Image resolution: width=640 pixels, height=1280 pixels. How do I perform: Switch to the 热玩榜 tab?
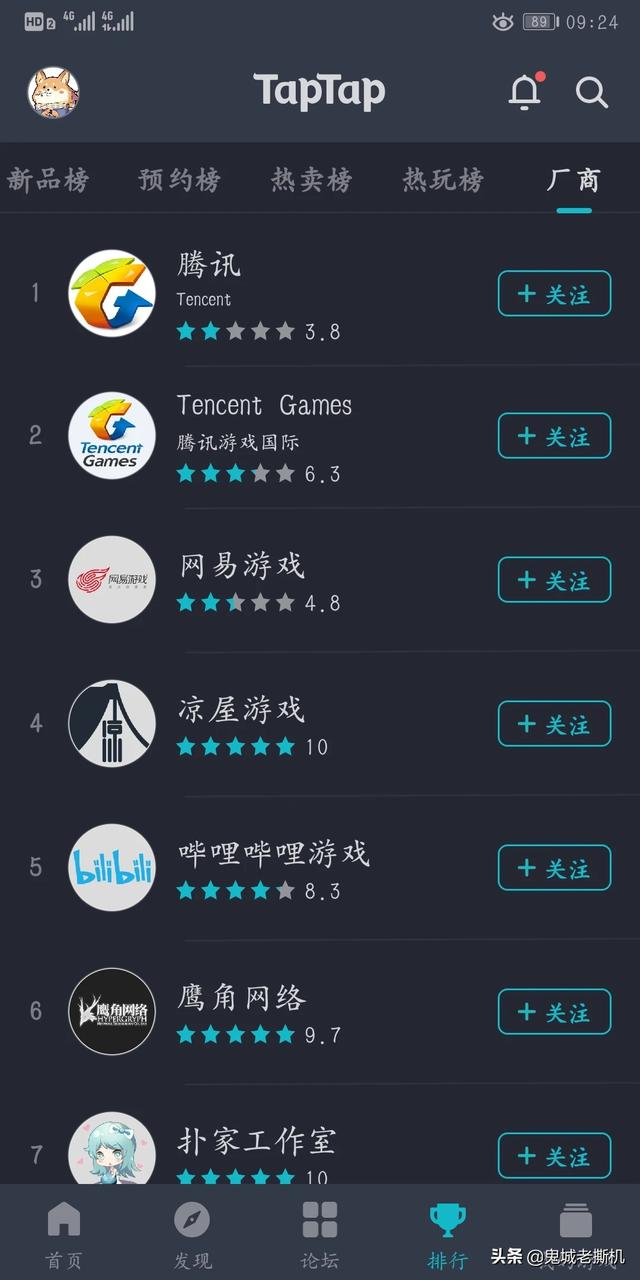pos(444,180)
